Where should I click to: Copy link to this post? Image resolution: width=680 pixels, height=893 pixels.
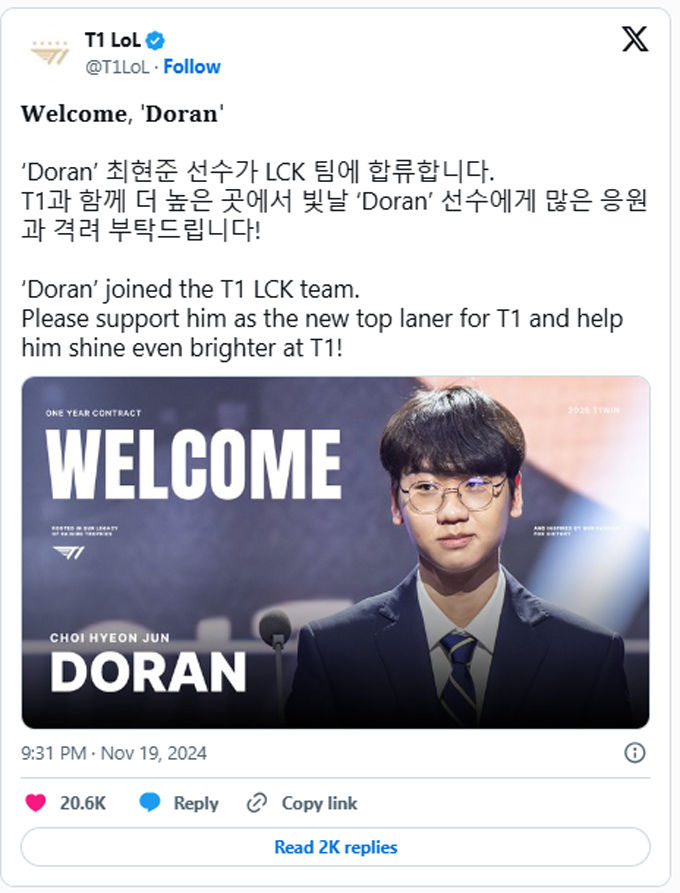pos(303,803)
